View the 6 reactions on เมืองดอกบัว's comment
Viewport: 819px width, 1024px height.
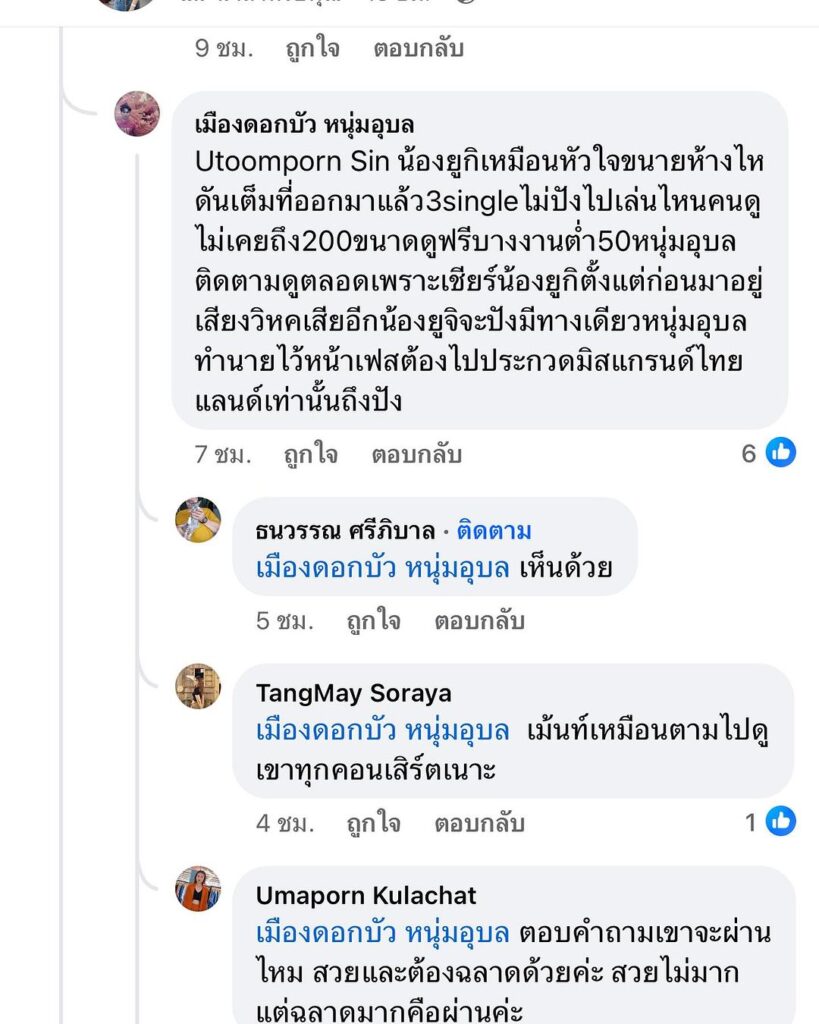(x=768, y=453)
